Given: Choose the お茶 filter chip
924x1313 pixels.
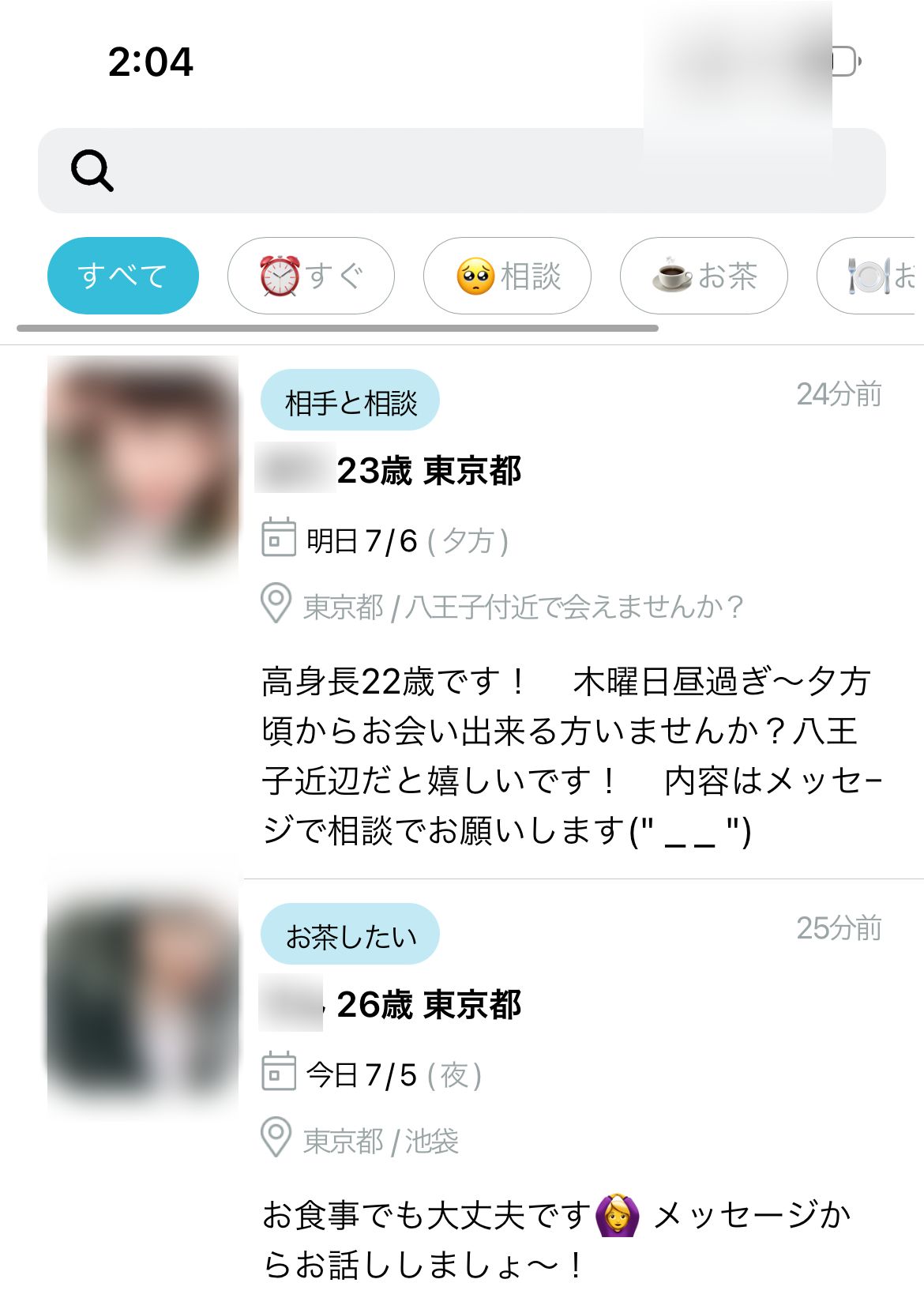Looking at the screenshot, I should pos(703,276).
